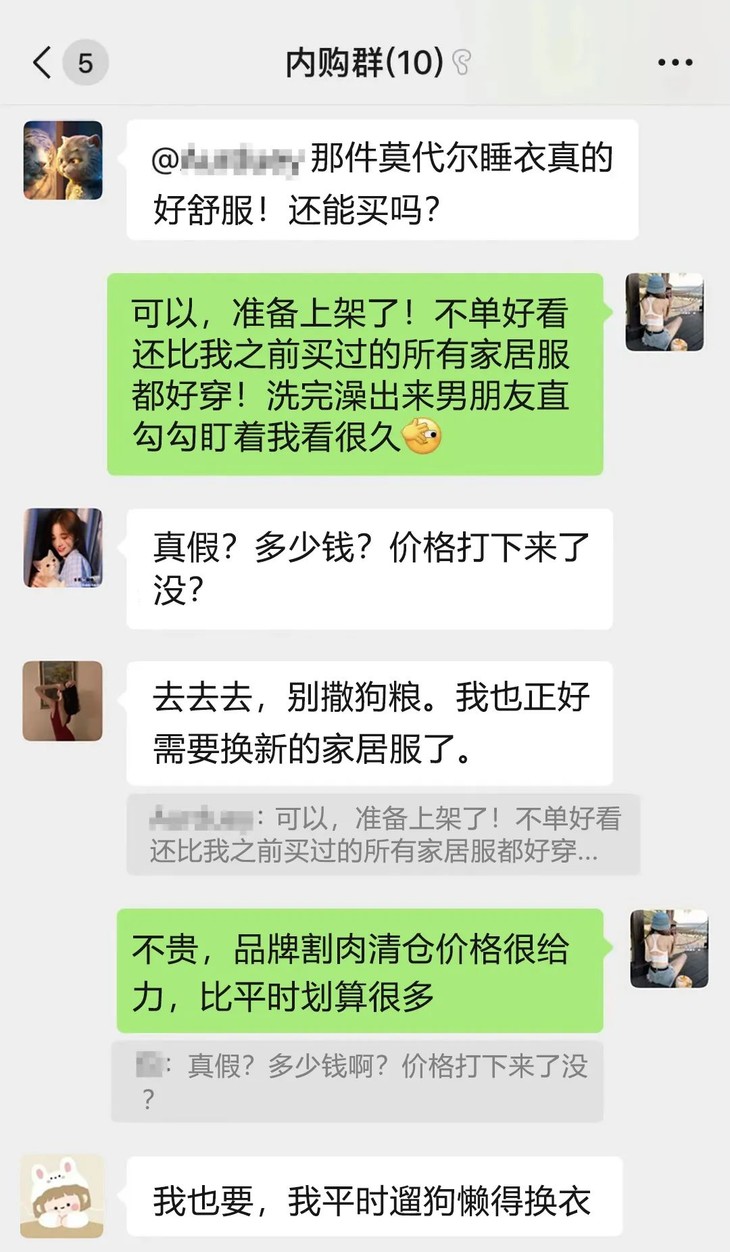Open the cat avatar of the first sender
This screenshot has width=730, height=1252.
pyautogui.click(x=62, y=160)
